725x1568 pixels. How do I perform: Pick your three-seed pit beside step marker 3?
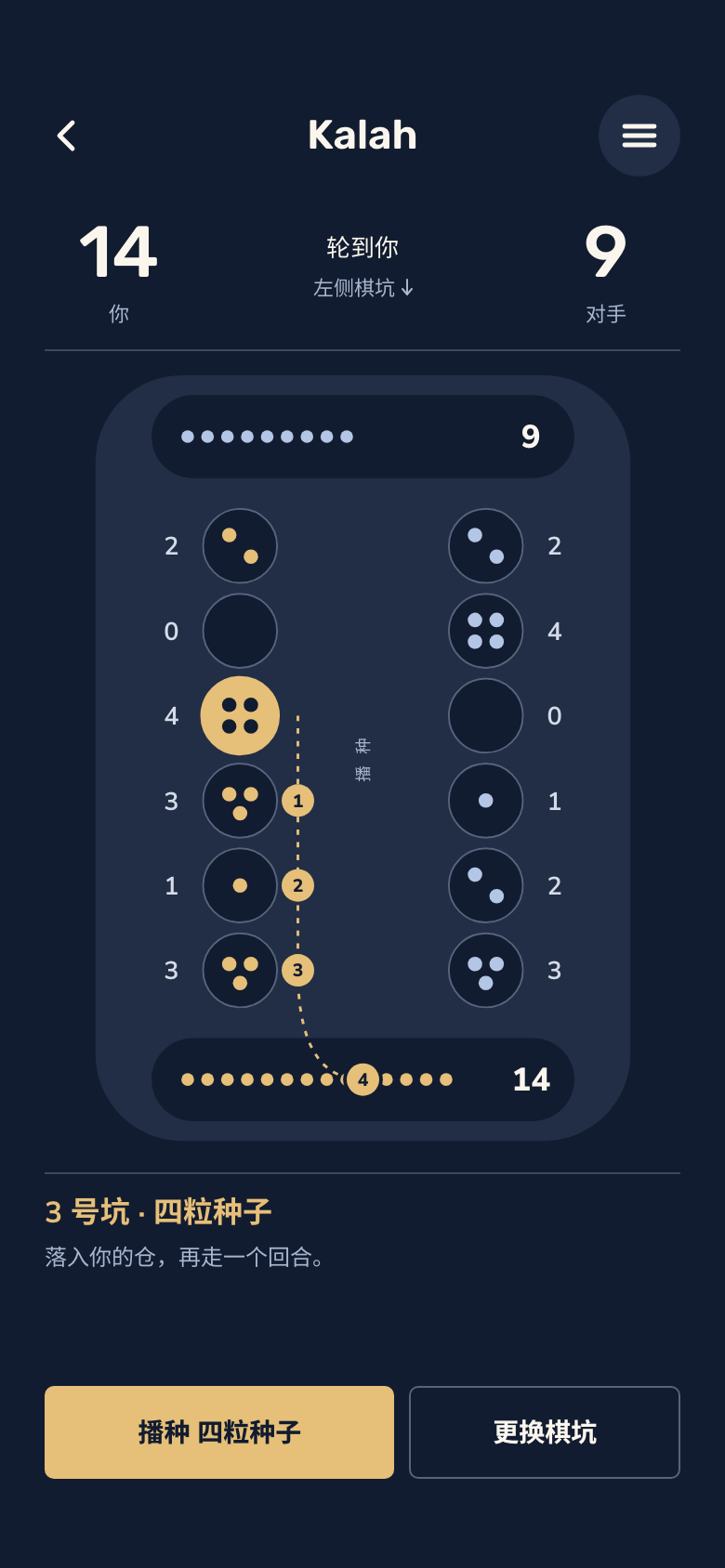(x=240, y=970)
